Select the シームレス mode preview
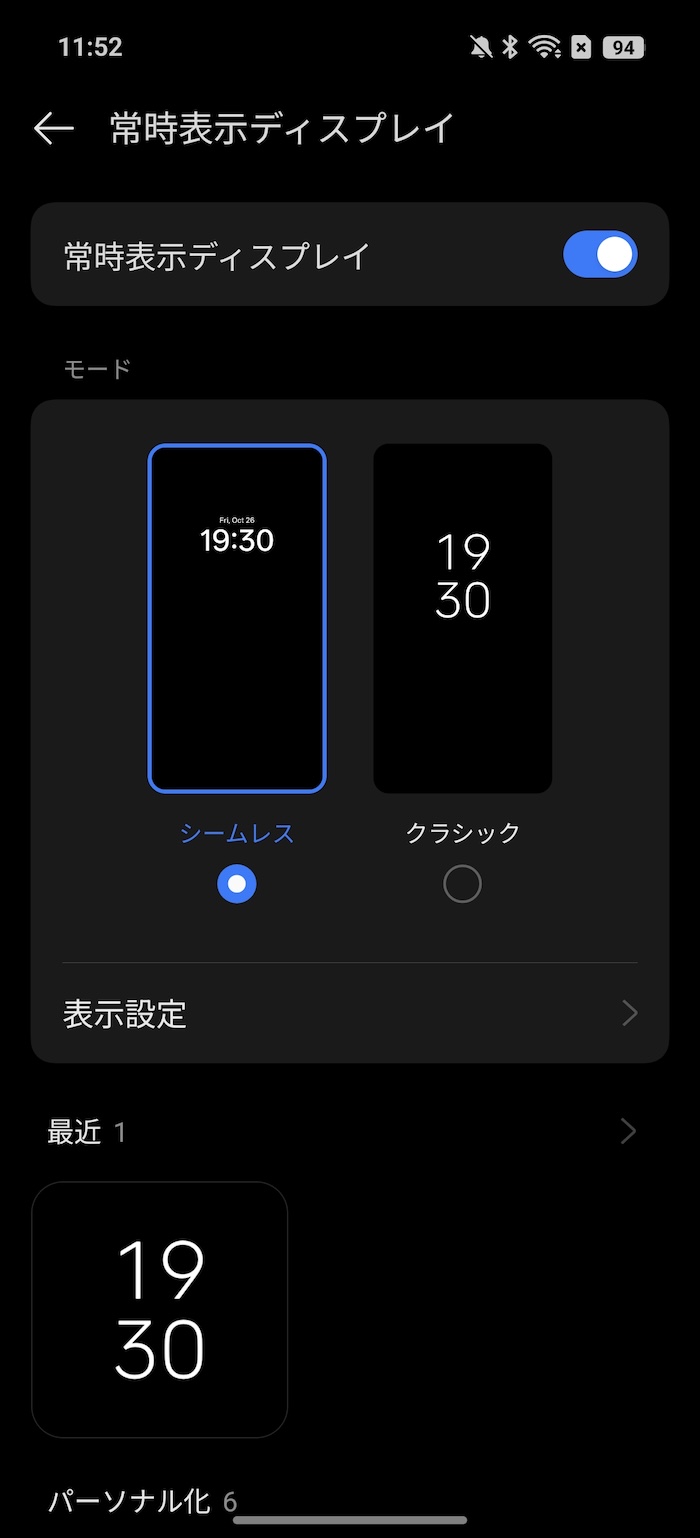Image resolution: width=700 pixels, height=1538 pixels. [x=237, y=619]
